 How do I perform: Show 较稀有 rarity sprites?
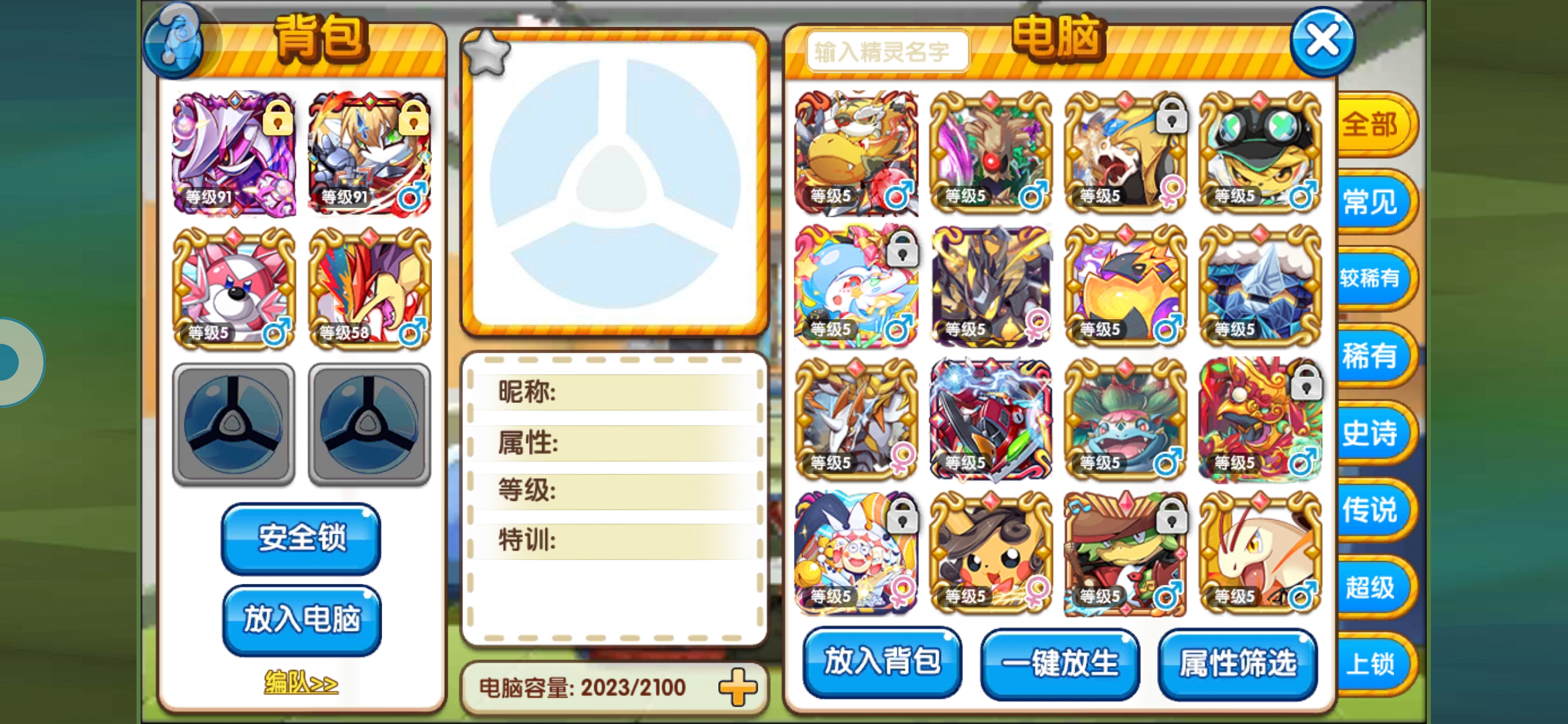point(1370,279)
